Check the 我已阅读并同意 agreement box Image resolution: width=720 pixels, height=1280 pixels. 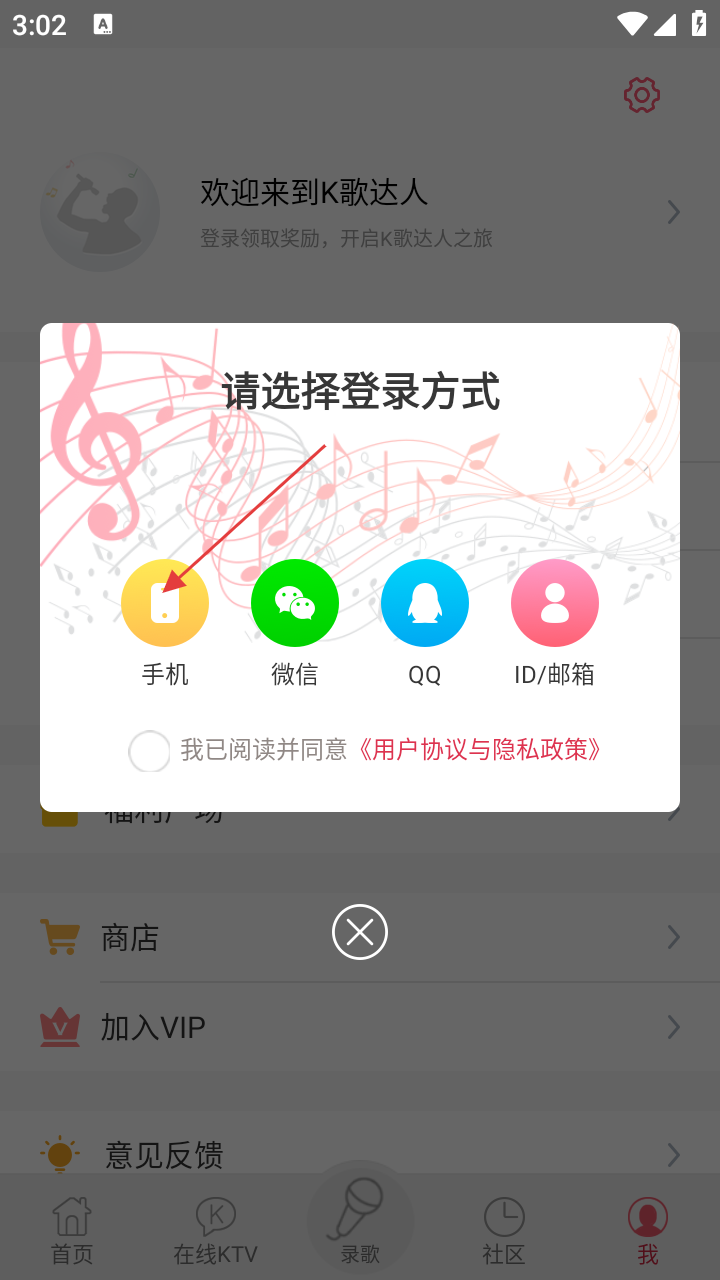[150, 751]
